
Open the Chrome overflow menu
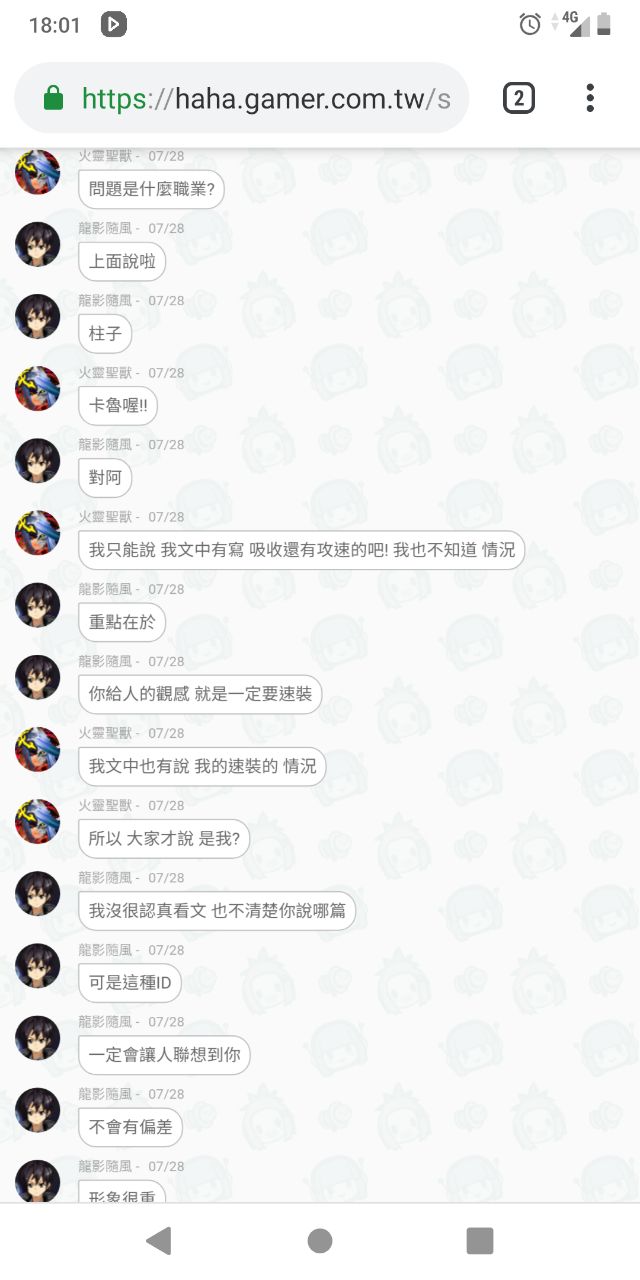click(590, 98)
